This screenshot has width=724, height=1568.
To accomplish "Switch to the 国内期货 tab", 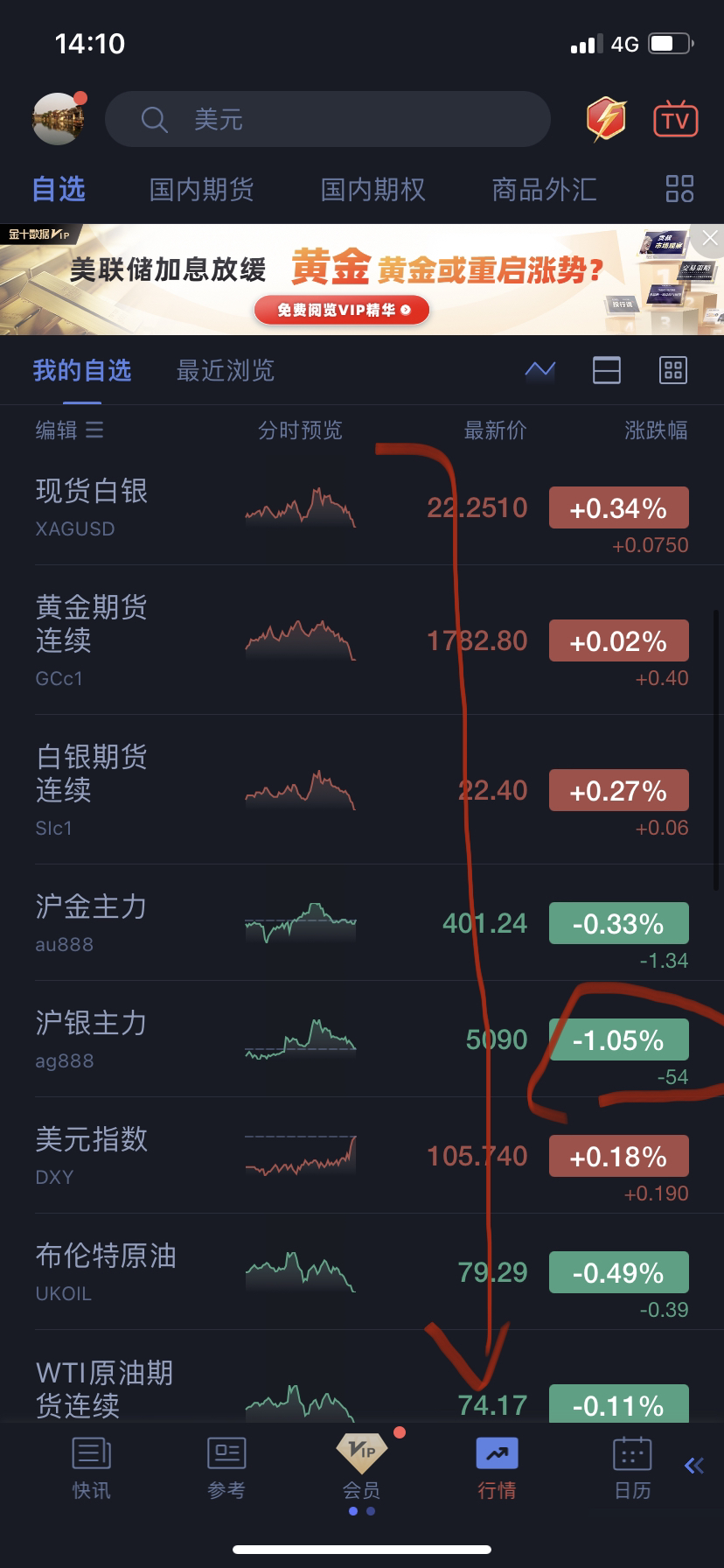I will click(x=201, y=189).
